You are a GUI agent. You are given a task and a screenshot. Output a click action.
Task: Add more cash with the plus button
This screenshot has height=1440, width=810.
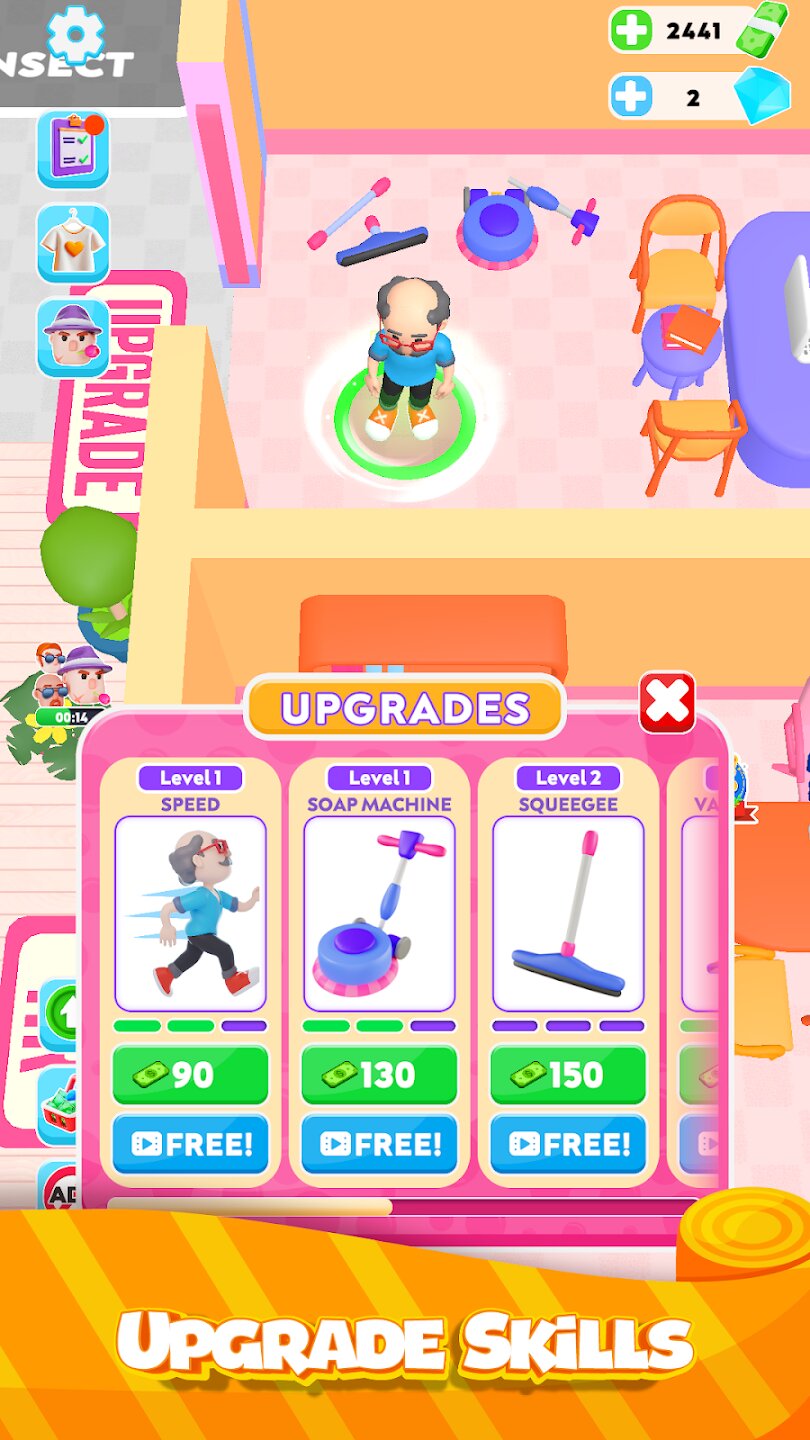631,30
